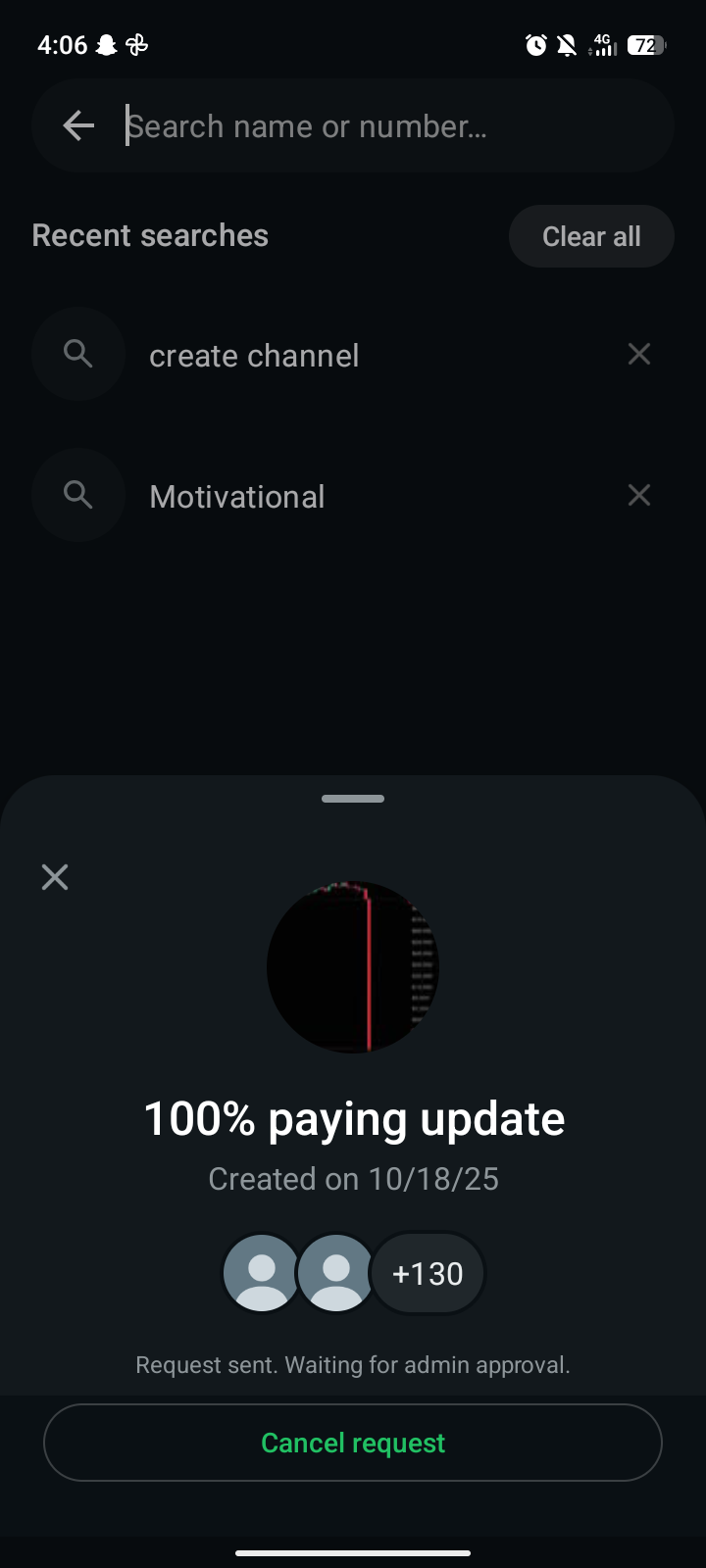
Task: Delete 'Motivational' from recent searches
Action: 639,495
